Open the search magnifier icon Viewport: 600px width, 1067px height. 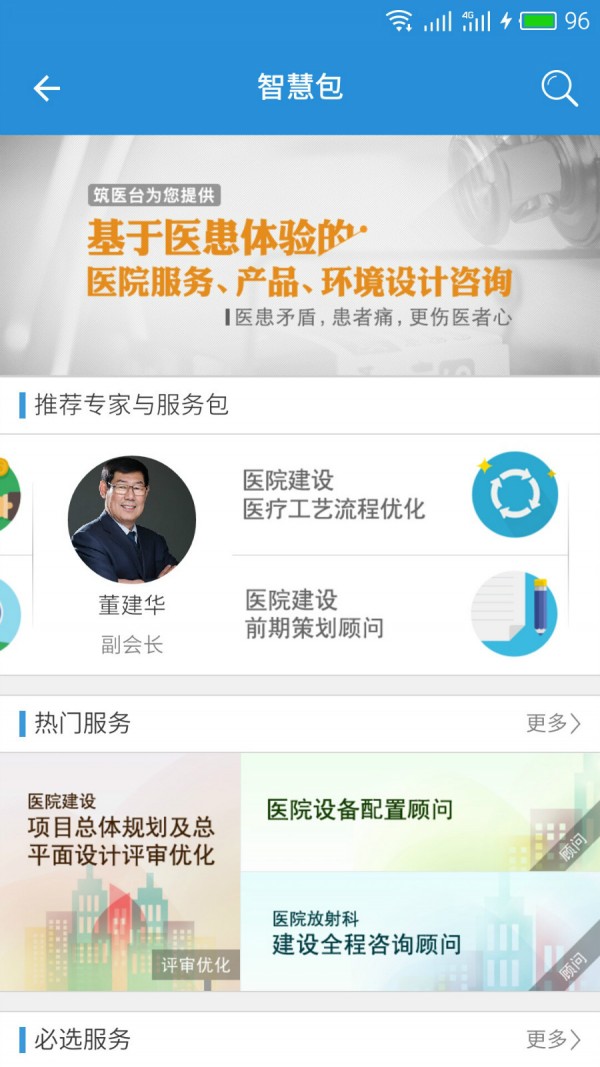coord(559,88)
